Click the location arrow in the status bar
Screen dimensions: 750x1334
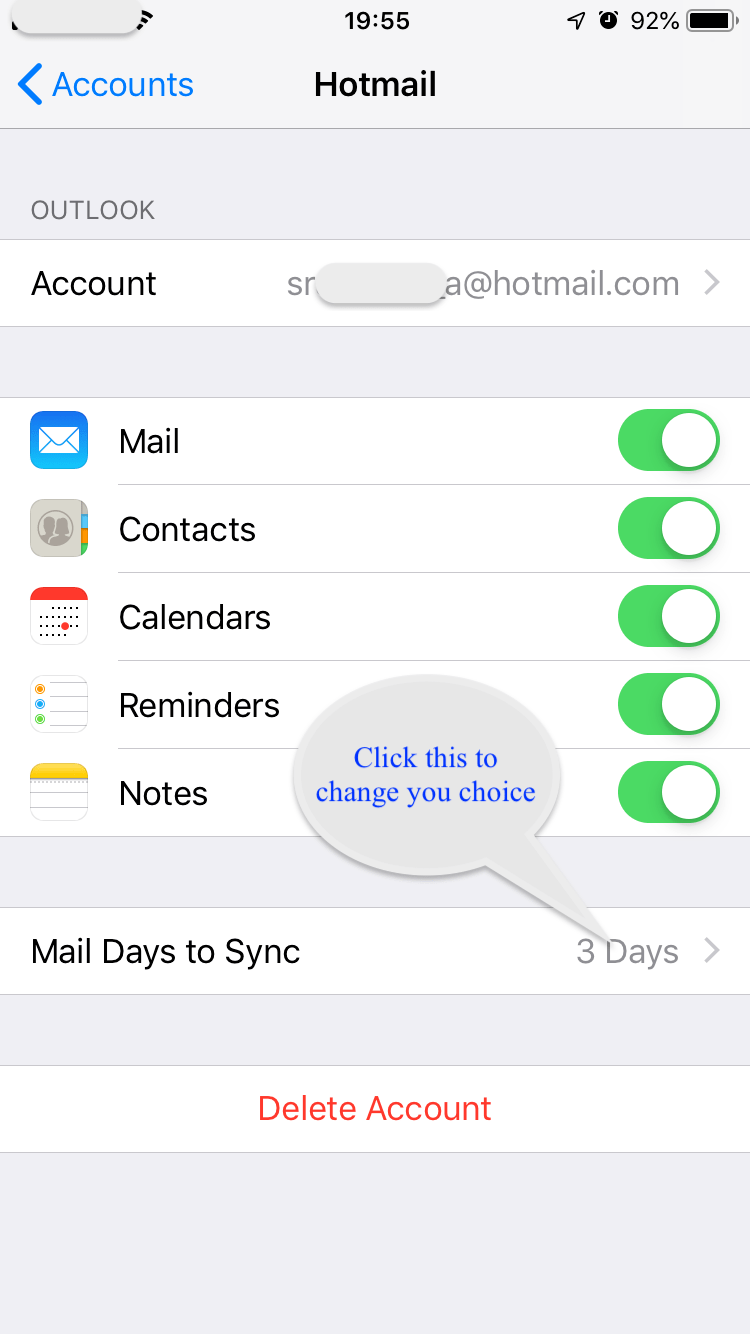[573, 20]
